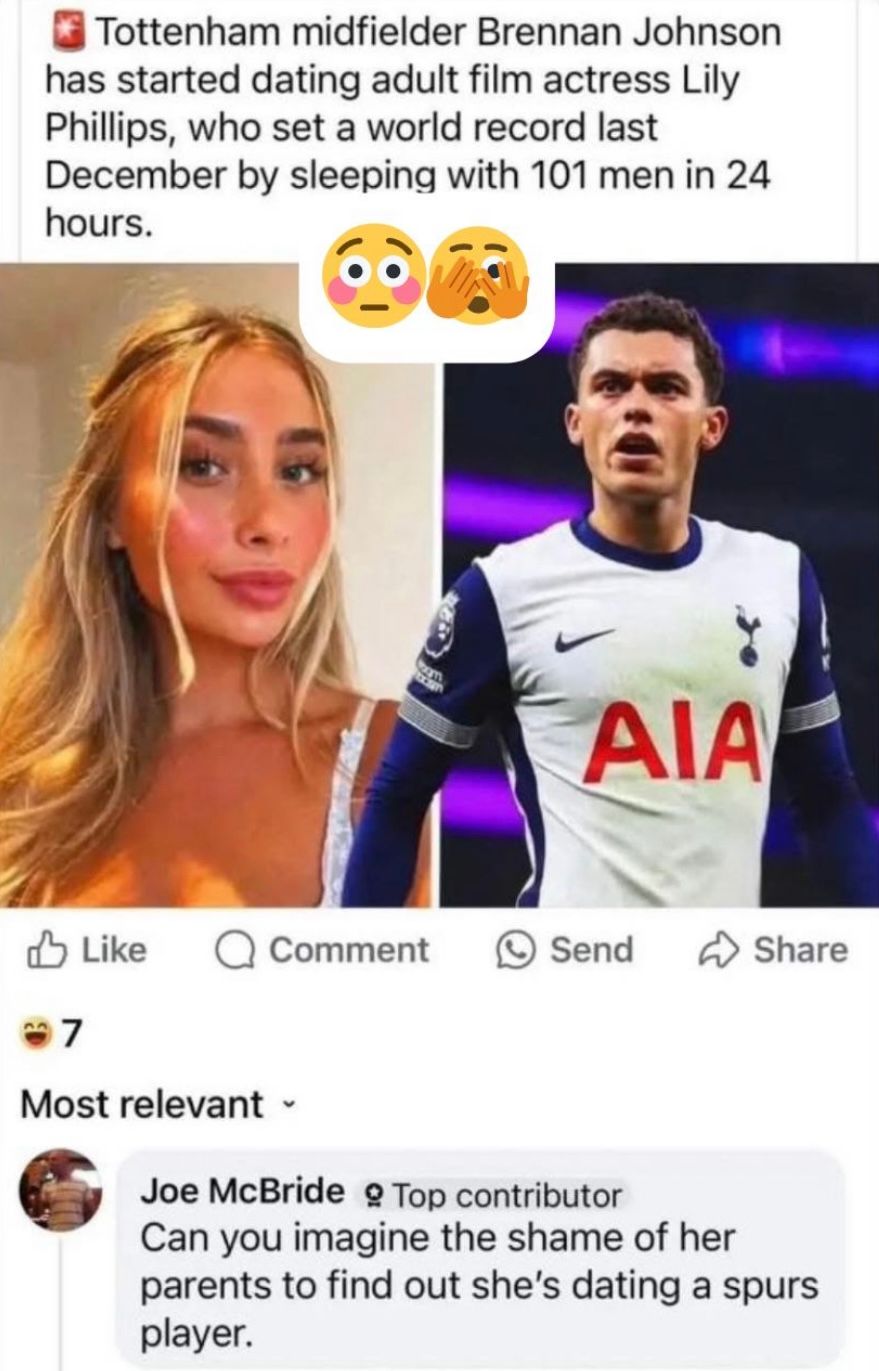The height and width of the screenshot is (1371, 879).
Task: Open the Comment button under the post
Action: click(324, 949)
